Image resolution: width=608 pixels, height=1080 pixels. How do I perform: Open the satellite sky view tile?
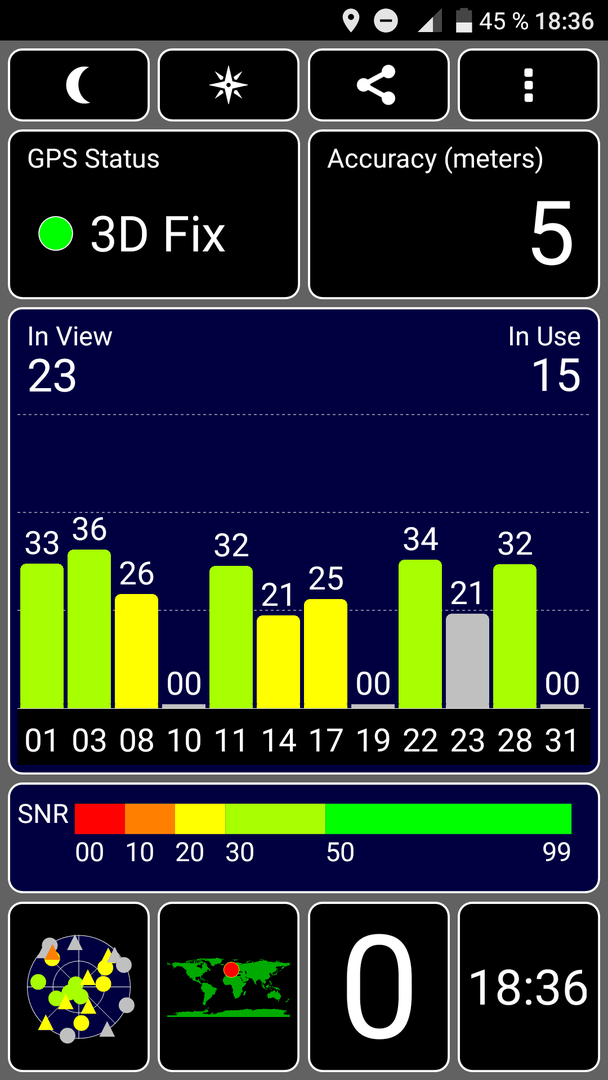[78, 987]
